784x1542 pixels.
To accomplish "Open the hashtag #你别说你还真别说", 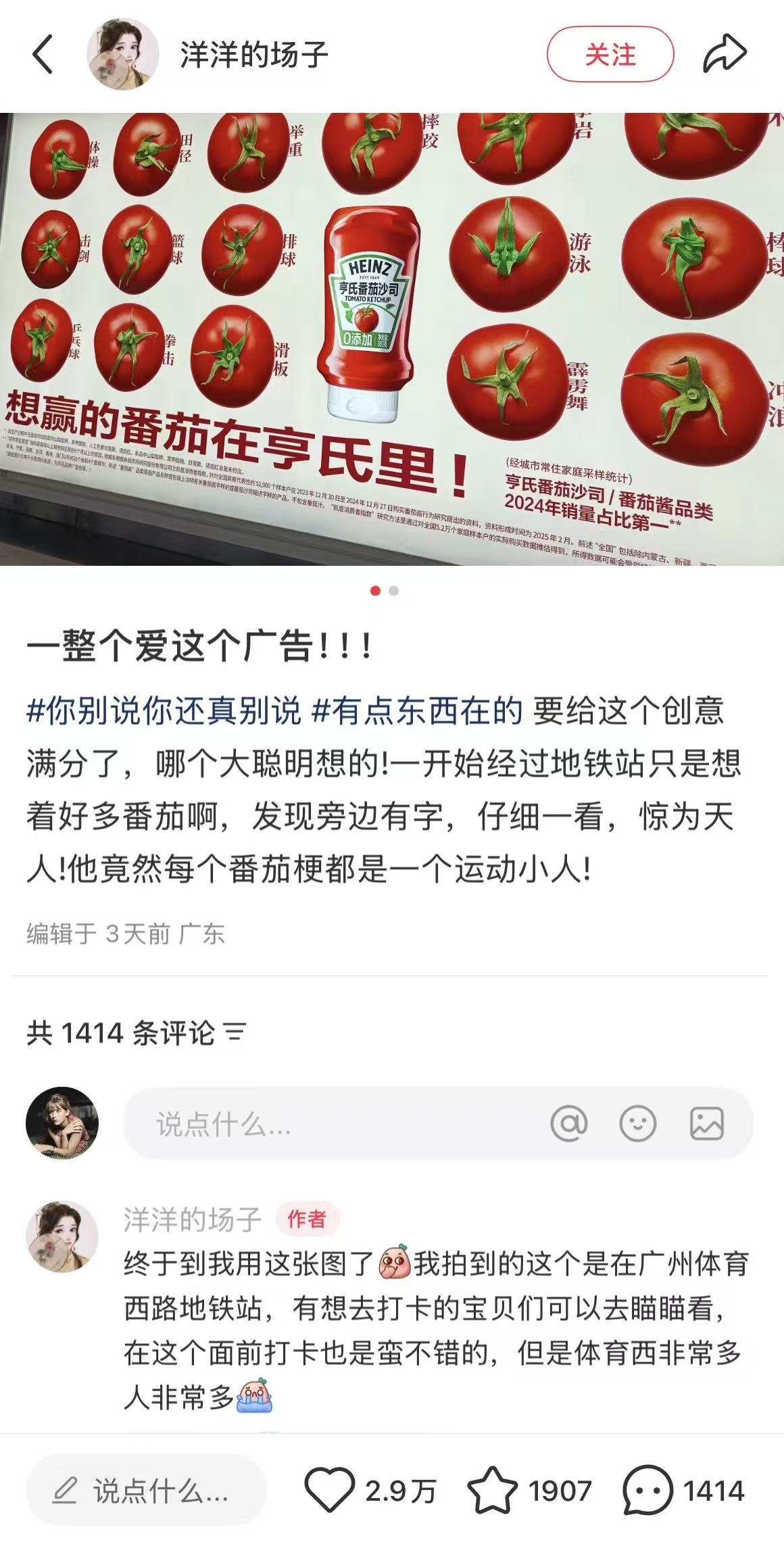I will click(x=164, y=710).
